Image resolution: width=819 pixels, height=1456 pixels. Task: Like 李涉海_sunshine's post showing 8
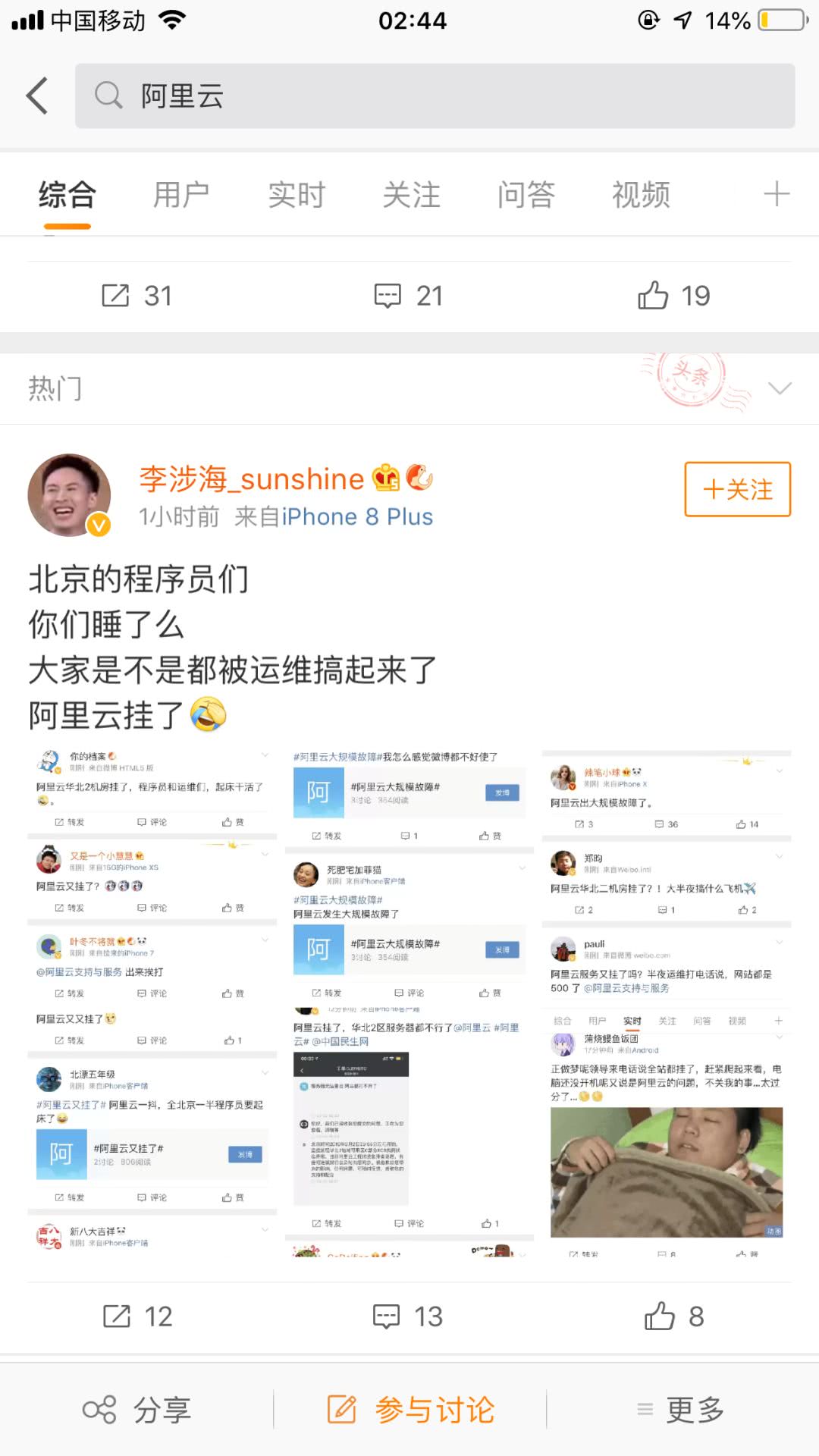[674, 1316]
